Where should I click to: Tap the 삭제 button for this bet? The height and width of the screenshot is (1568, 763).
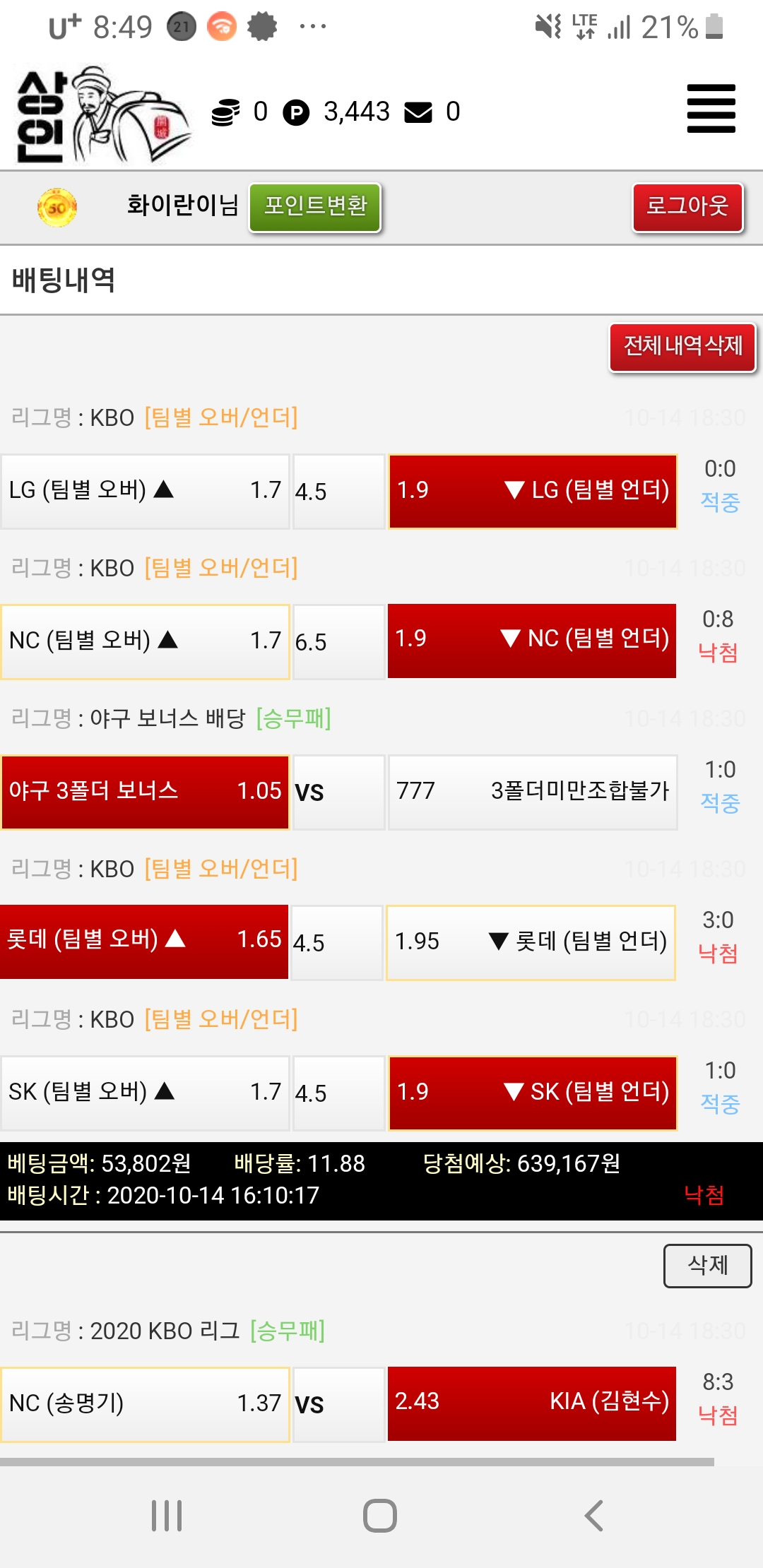click(x=707, y=1266)
